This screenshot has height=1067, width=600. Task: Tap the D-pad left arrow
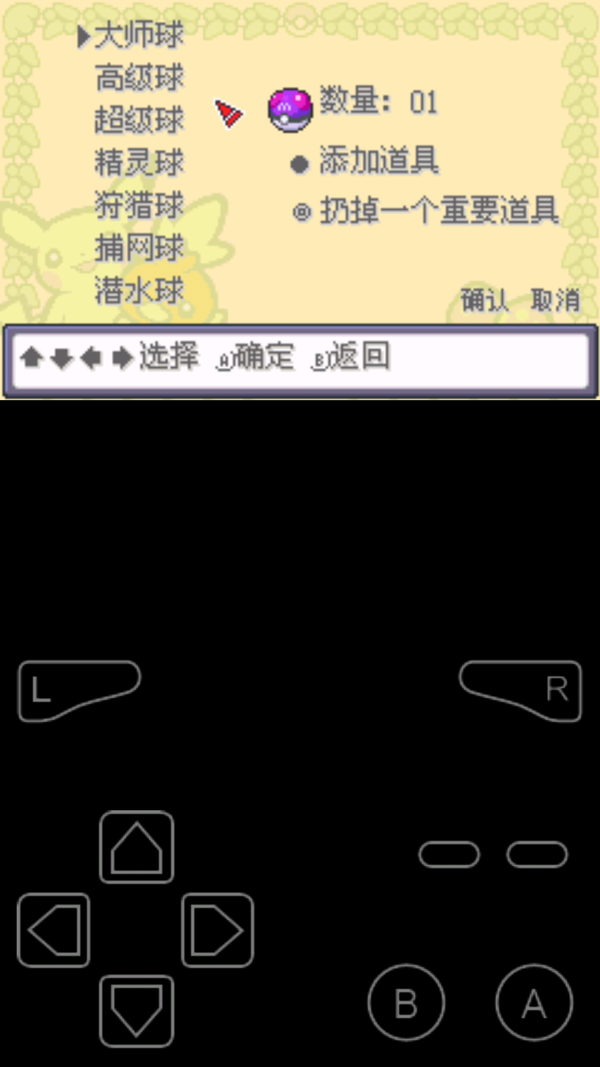tap(54, 930)
